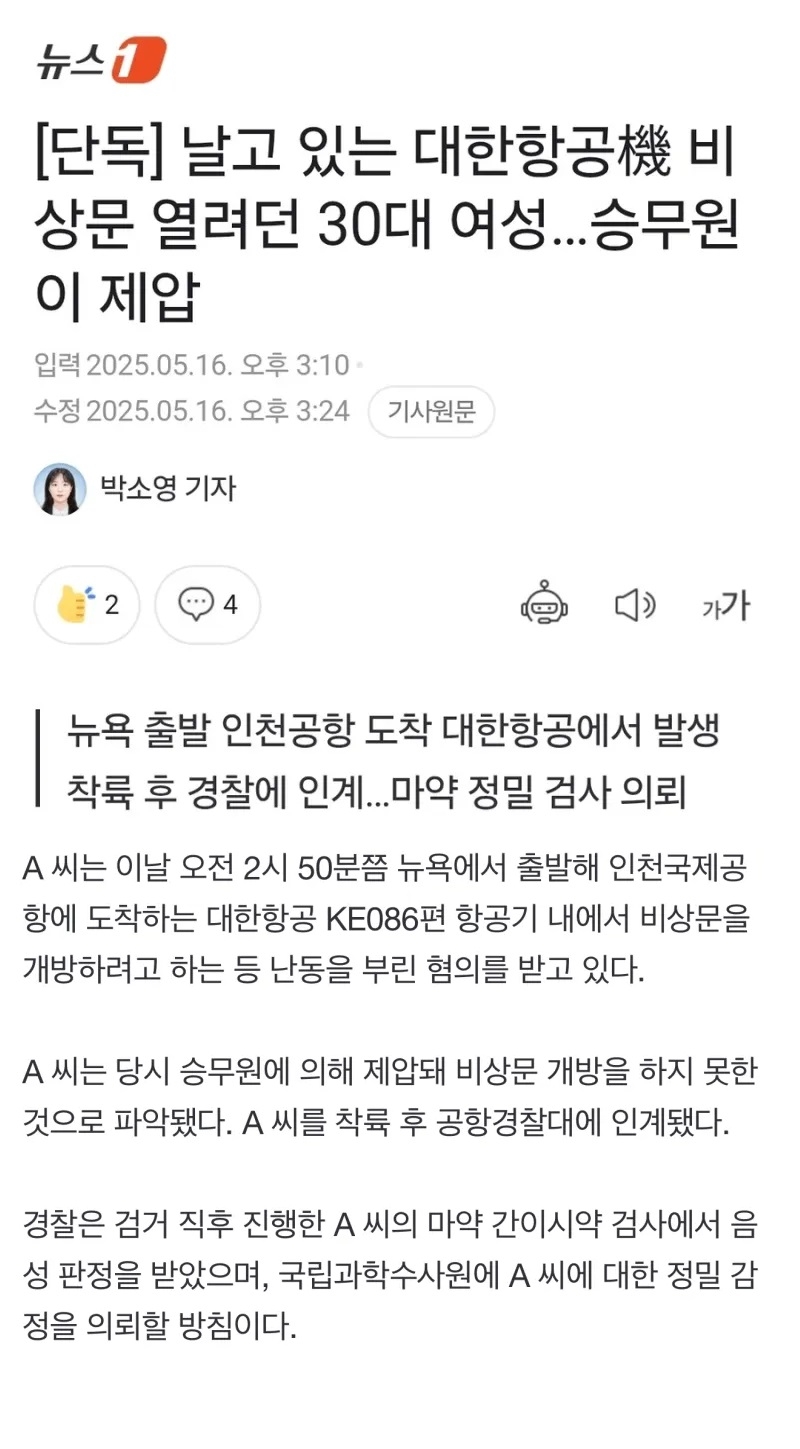This screenshot has height=1449, width=800.
Task: Listen to the article with speaker icon
Action: tap(635, 604)
